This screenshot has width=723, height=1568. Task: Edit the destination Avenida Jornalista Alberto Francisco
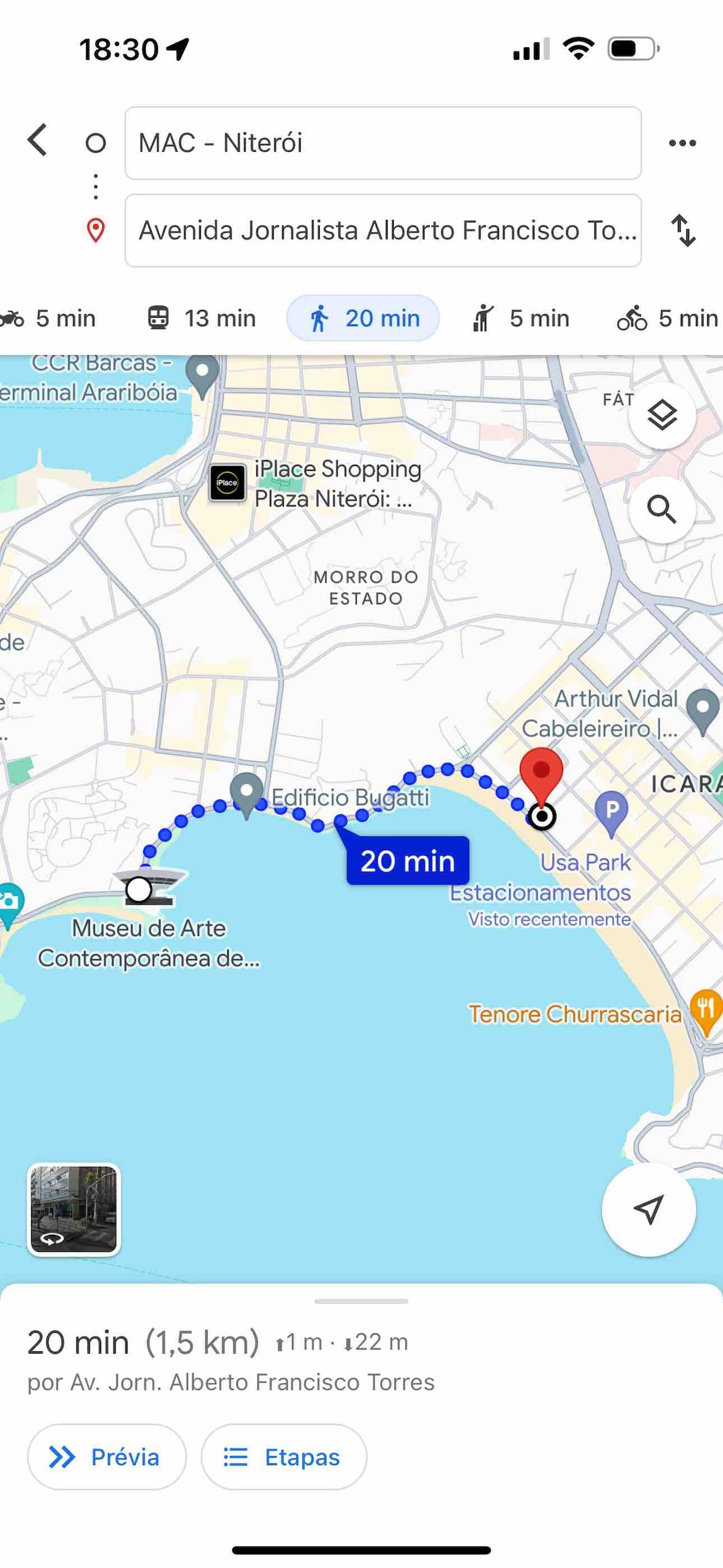pos(383,231)
